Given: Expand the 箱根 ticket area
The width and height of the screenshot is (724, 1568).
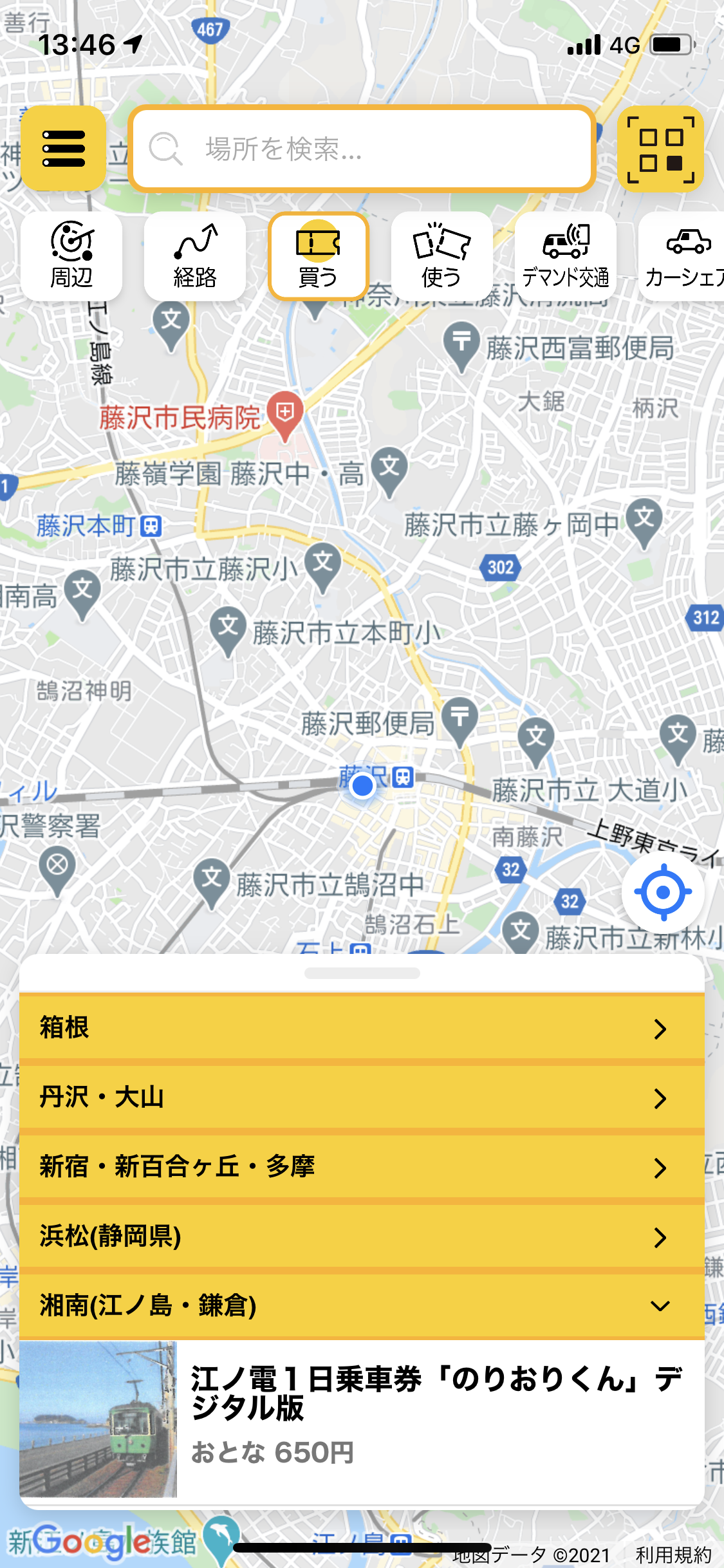Looking at the screenshot, I should coord(362,1027).
